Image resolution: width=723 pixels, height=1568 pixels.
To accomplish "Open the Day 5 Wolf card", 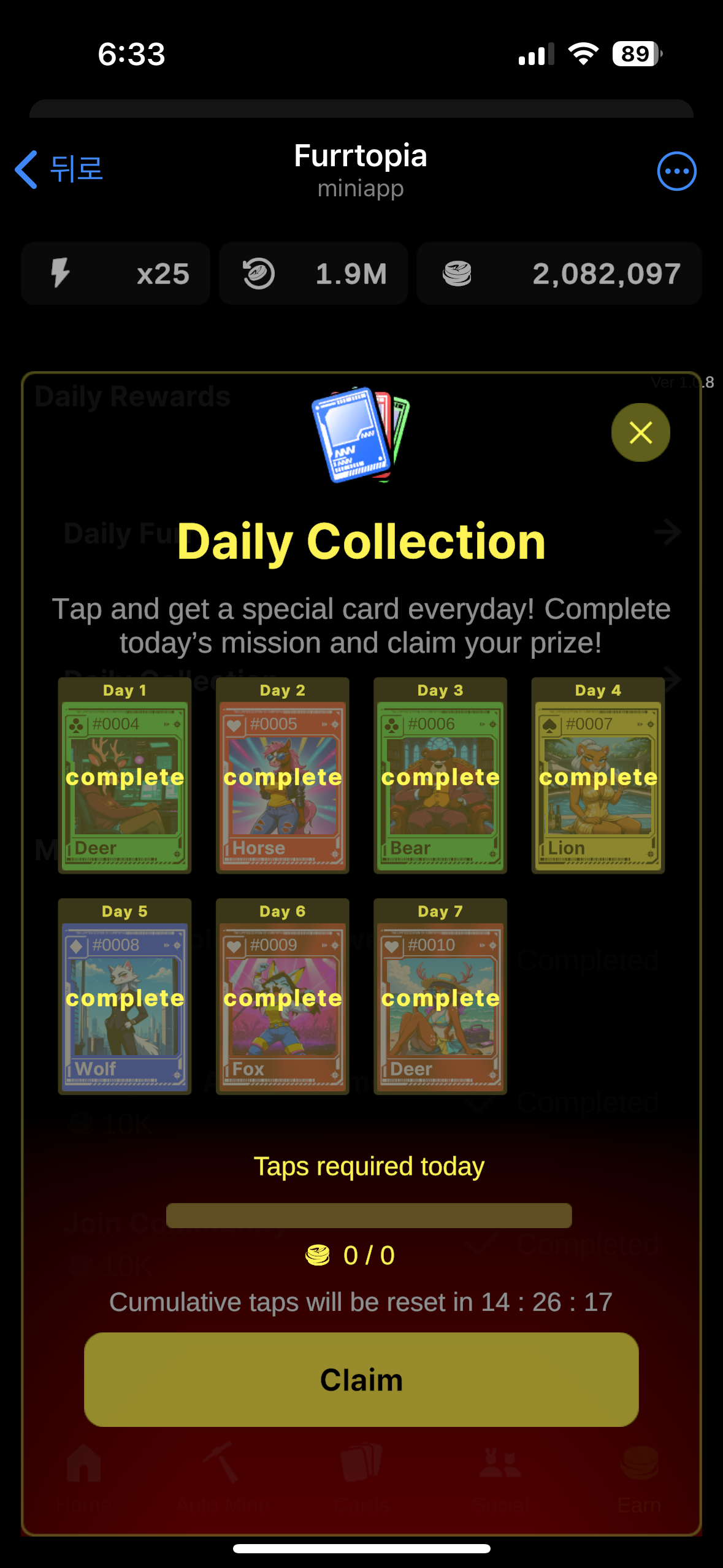I will 124,996.
